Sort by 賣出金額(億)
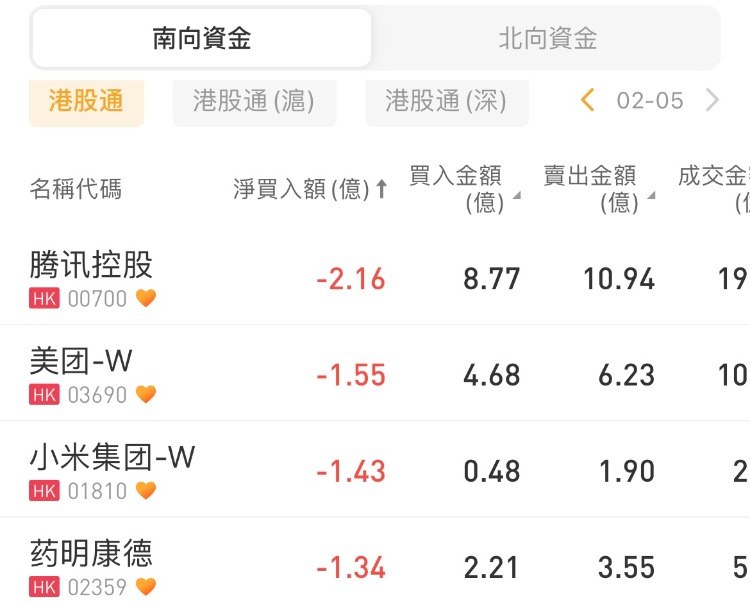750x610 pixels. click(x=598, y=189)
